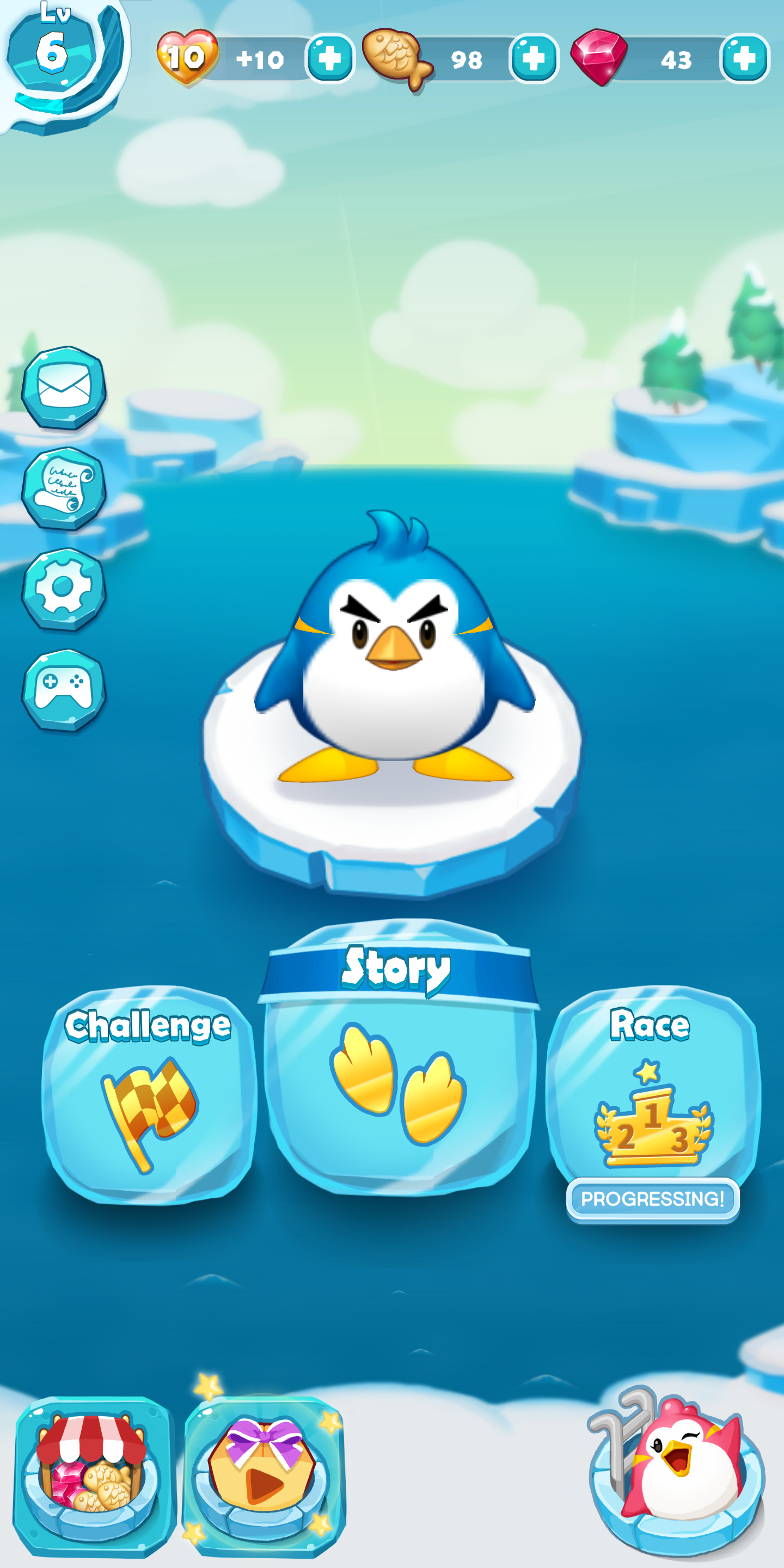Screen dimensions: 784x1568
Task: Open Race mode with the podium card
Action: (651, 1095)
